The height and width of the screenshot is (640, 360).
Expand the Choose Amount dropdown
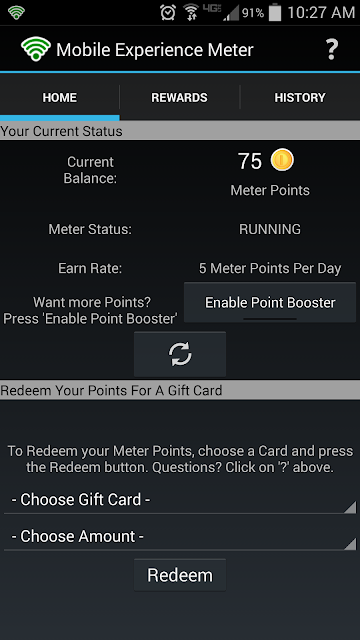click(180, 536)
